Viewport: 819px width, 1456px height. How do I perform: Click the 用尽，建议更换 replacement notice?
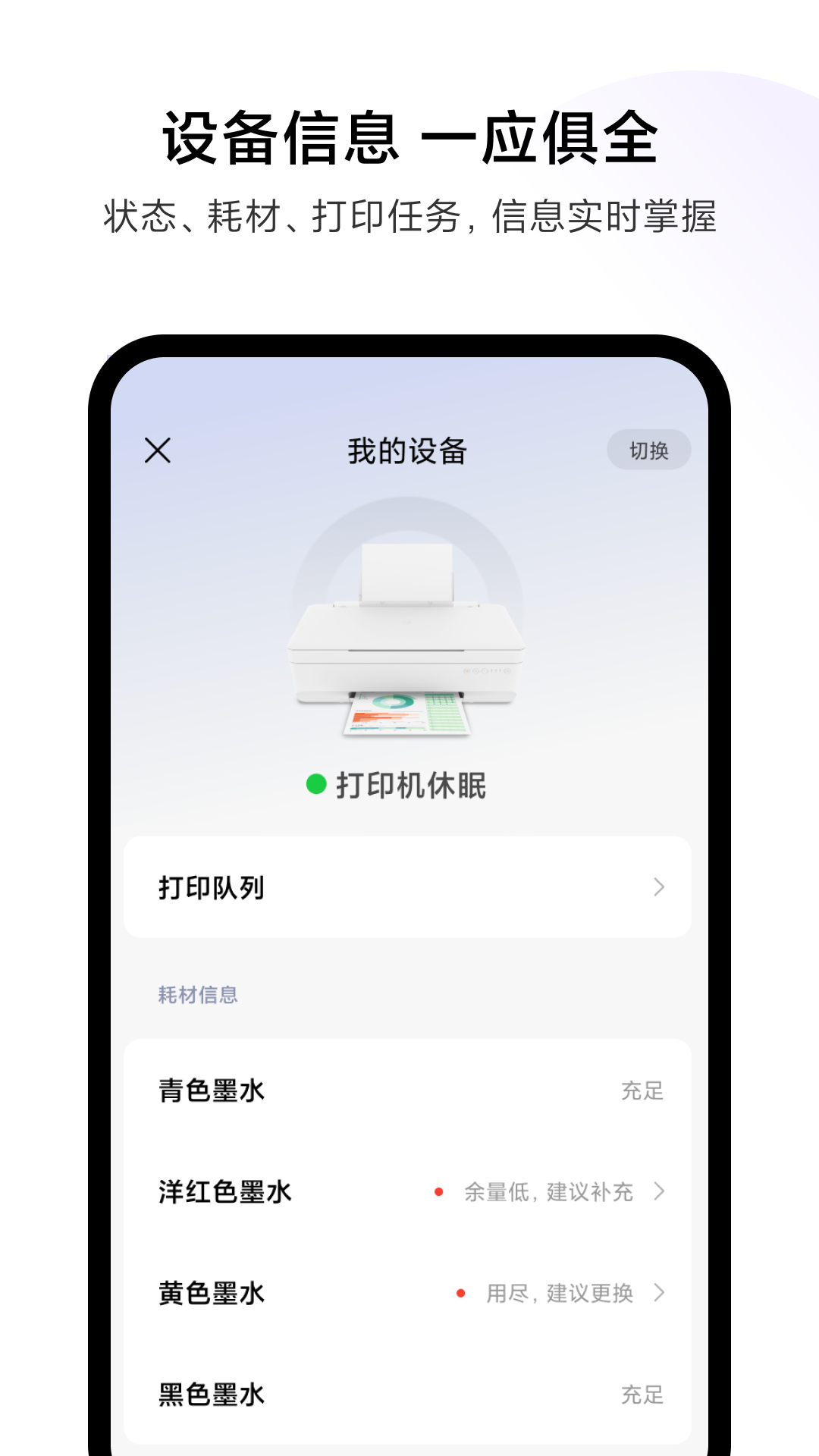click(x=559, y=1294)
